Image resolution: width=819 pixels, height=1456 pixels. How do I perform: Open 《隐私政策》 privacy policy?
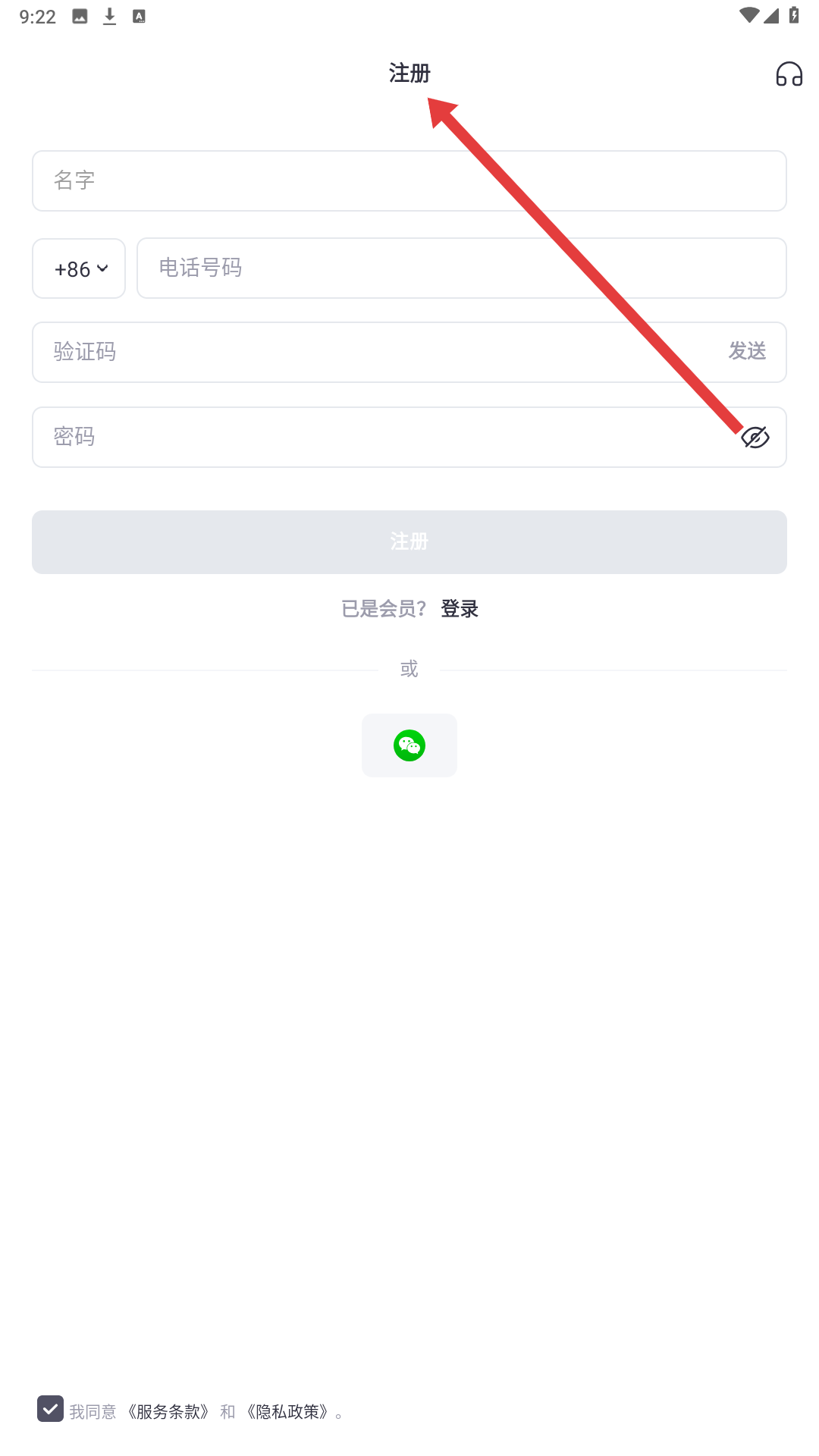coord(287,1411)
